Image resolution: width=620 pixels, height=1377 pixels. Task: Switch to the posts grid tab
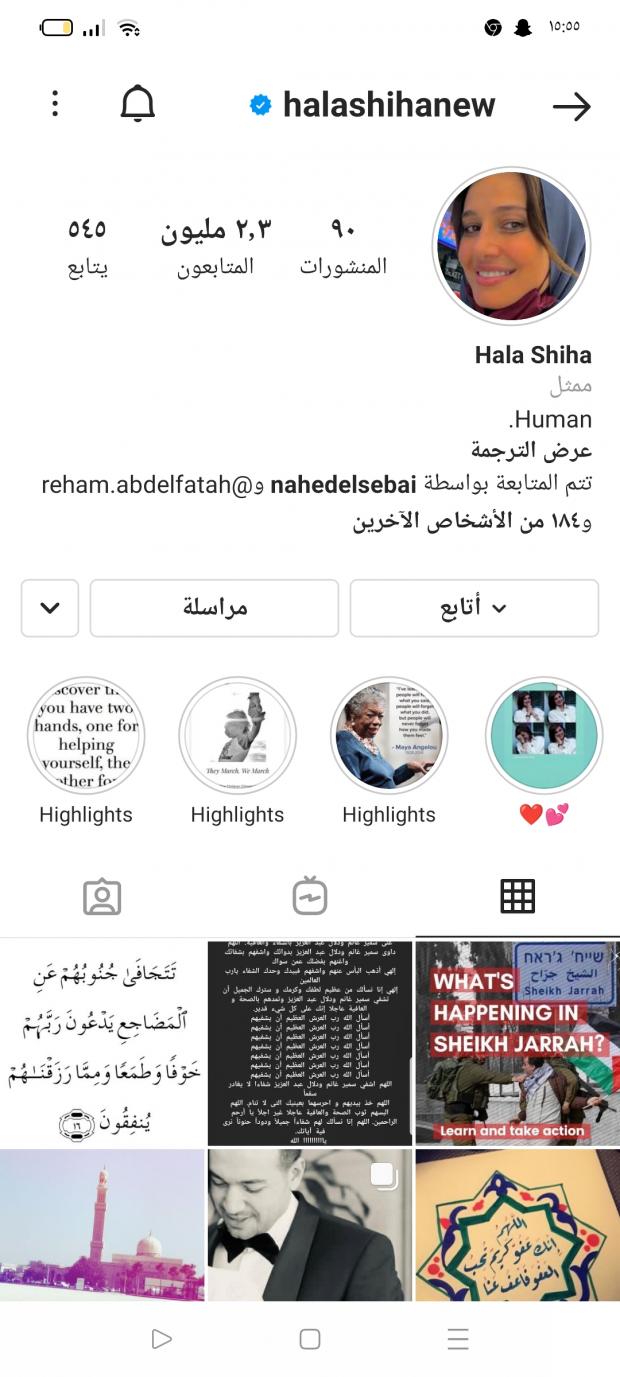(x=518, y=897)
